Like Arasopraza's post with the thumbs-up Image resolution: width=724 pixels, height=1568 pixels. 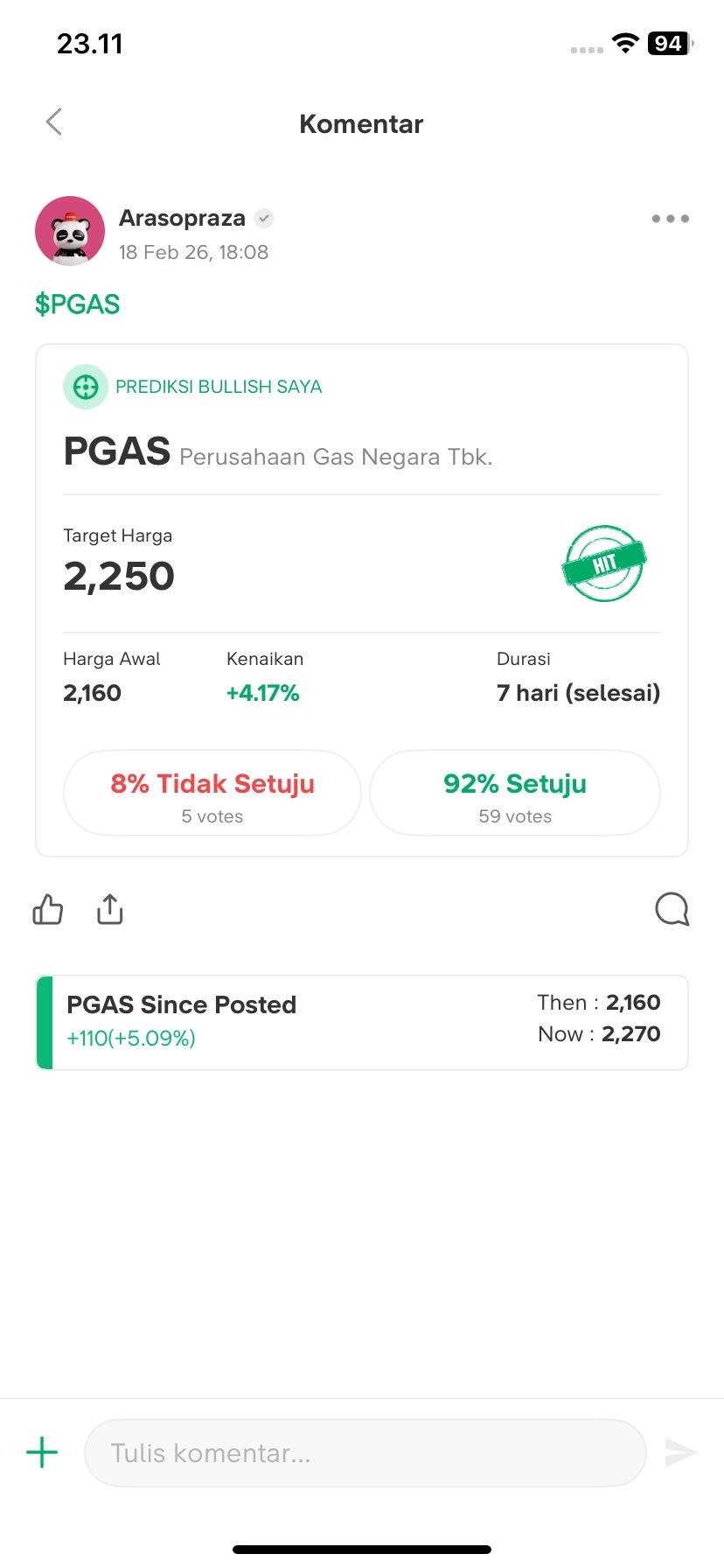(48, 910)
